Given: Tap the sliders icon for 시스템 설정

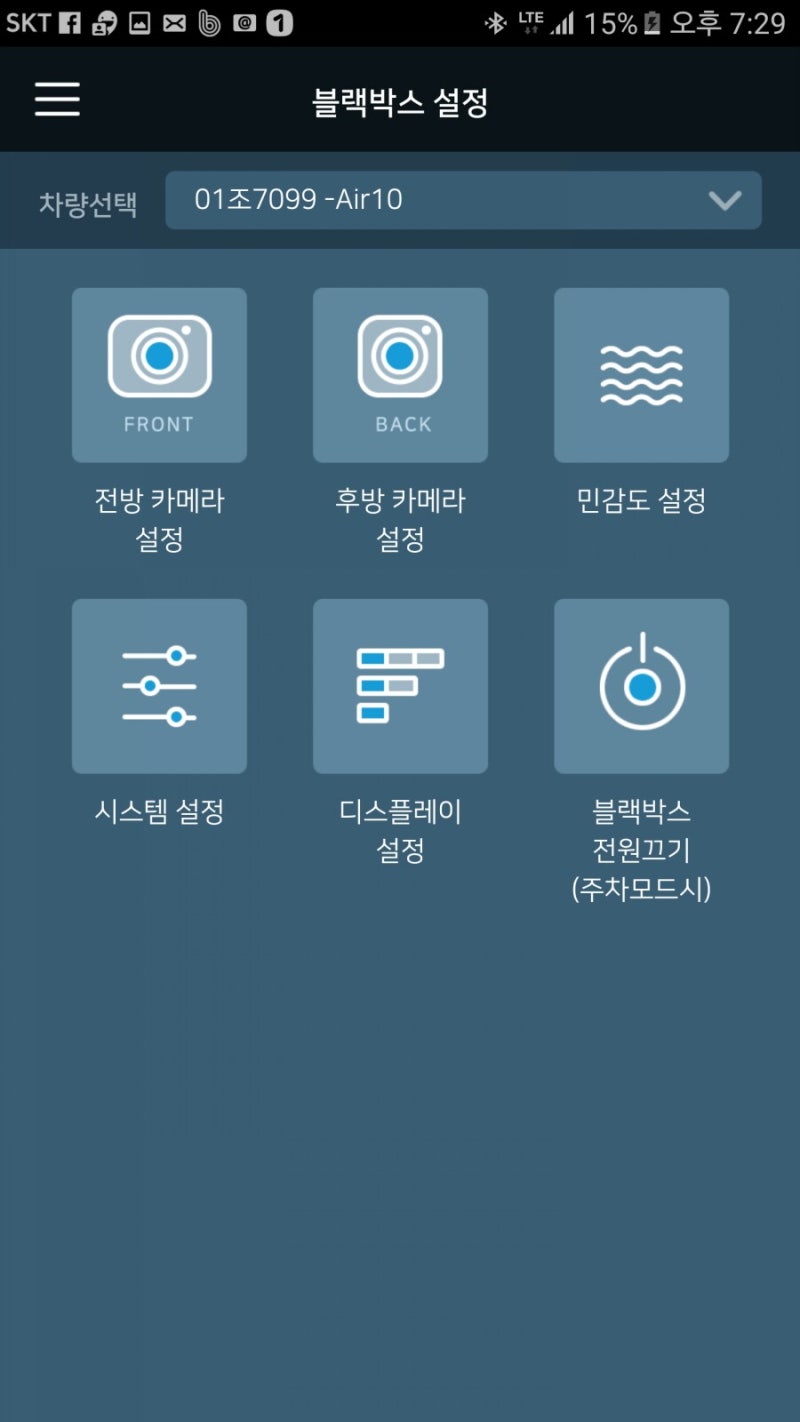Looking at the screenshot, I should tap(159, 686).
